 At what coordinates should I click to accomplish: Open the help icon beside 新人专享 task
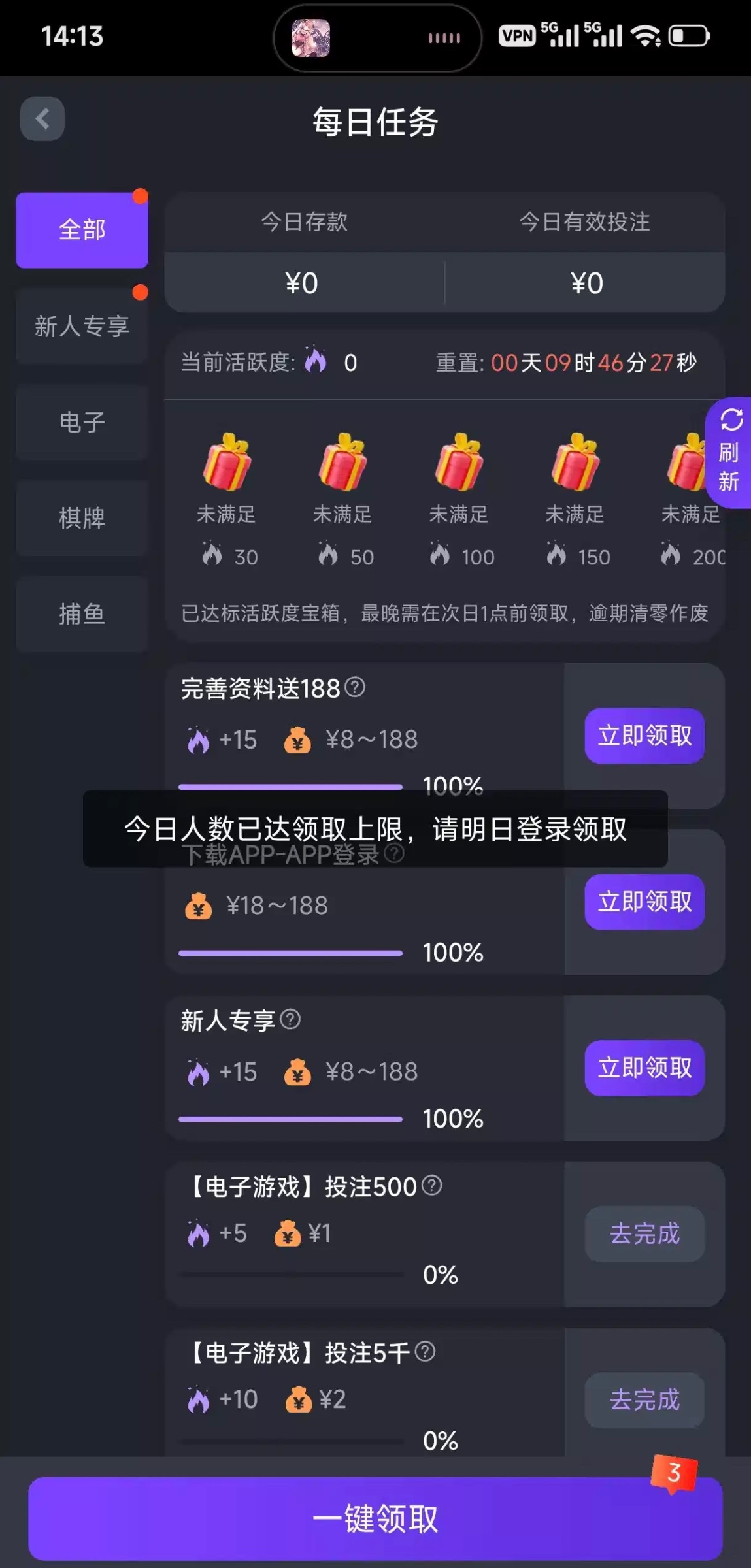[290, 1019]
